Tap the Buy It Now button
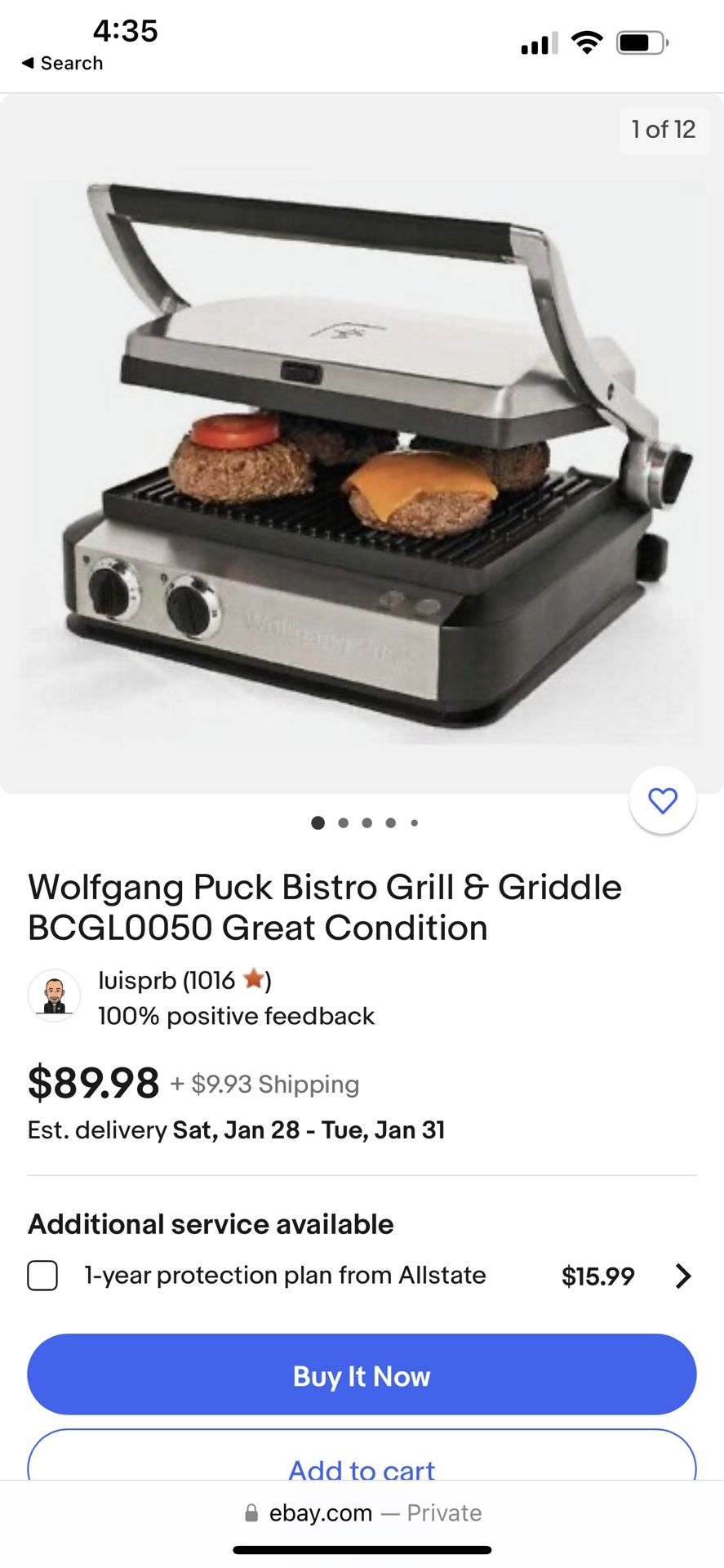This screenshot has width=724, height=1568. click(362, 1375)
